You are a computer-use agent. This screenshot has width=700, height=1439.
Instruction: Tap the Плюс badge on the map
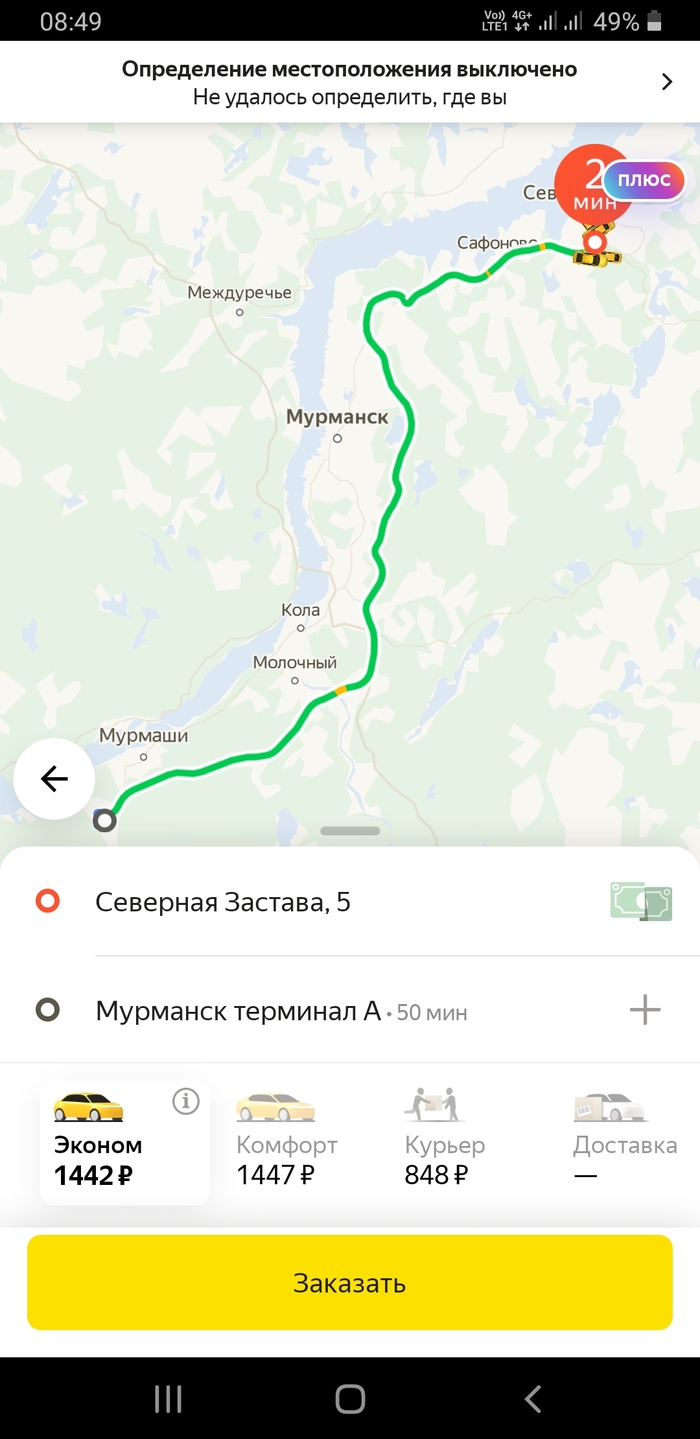pos(643,181)
